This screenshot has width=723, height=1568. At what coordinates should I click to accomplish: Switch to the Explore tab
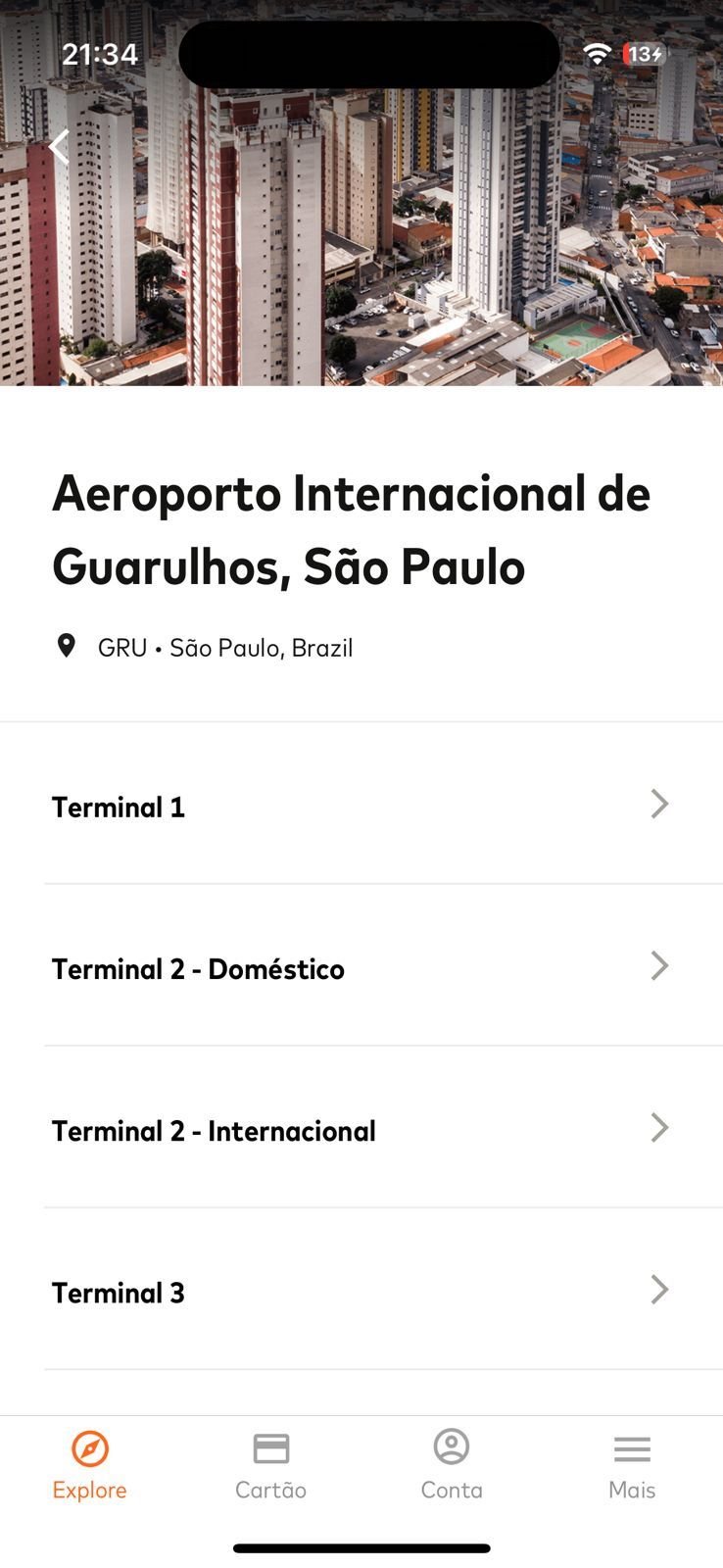click(x=90, y=1466)
